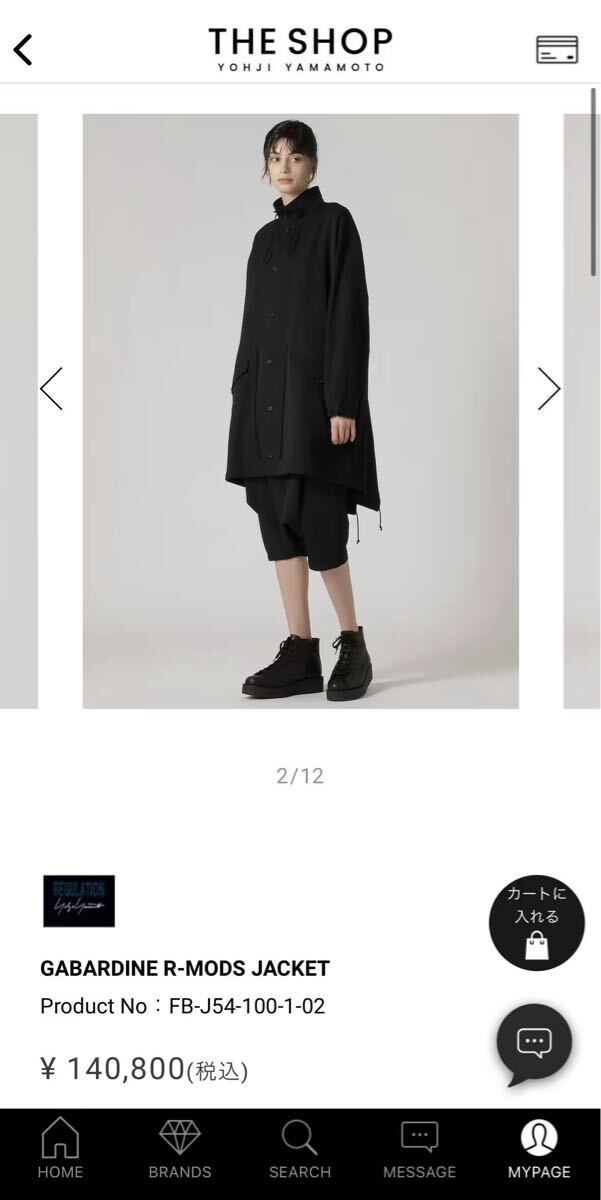
Task: Switch to the BRANDS tab
Action: 180,1150
